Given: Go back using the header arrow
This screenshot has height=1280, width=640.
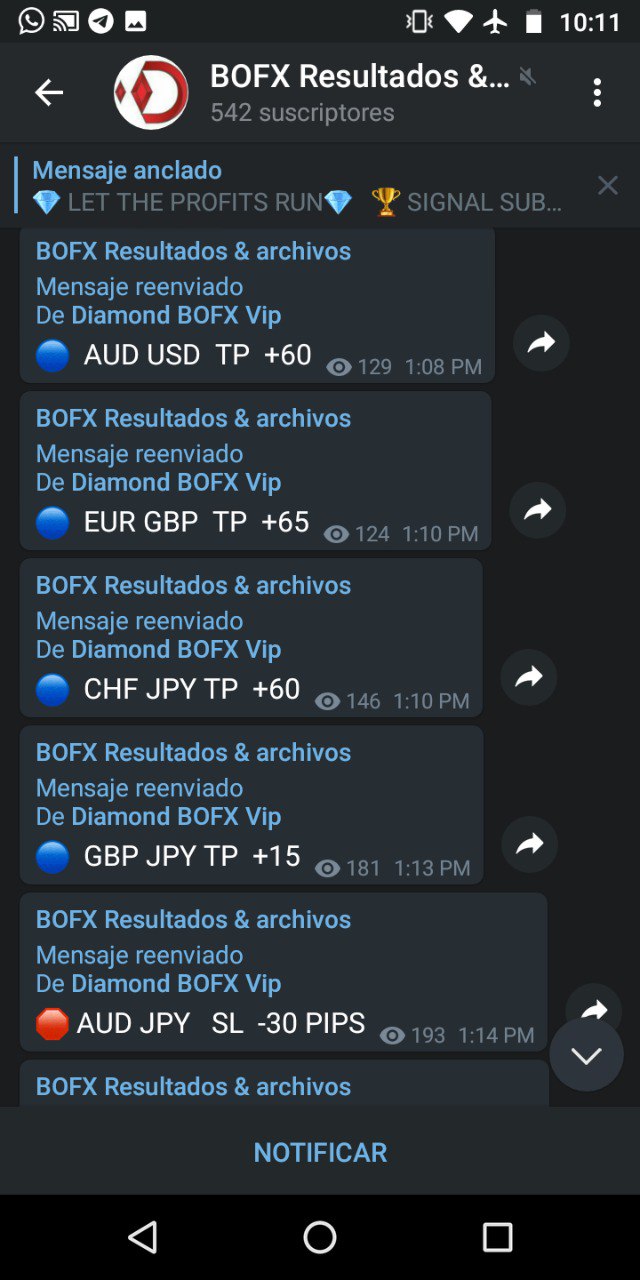Looking at the screenshot, I should pyautogui.click(x=48, y=93).
